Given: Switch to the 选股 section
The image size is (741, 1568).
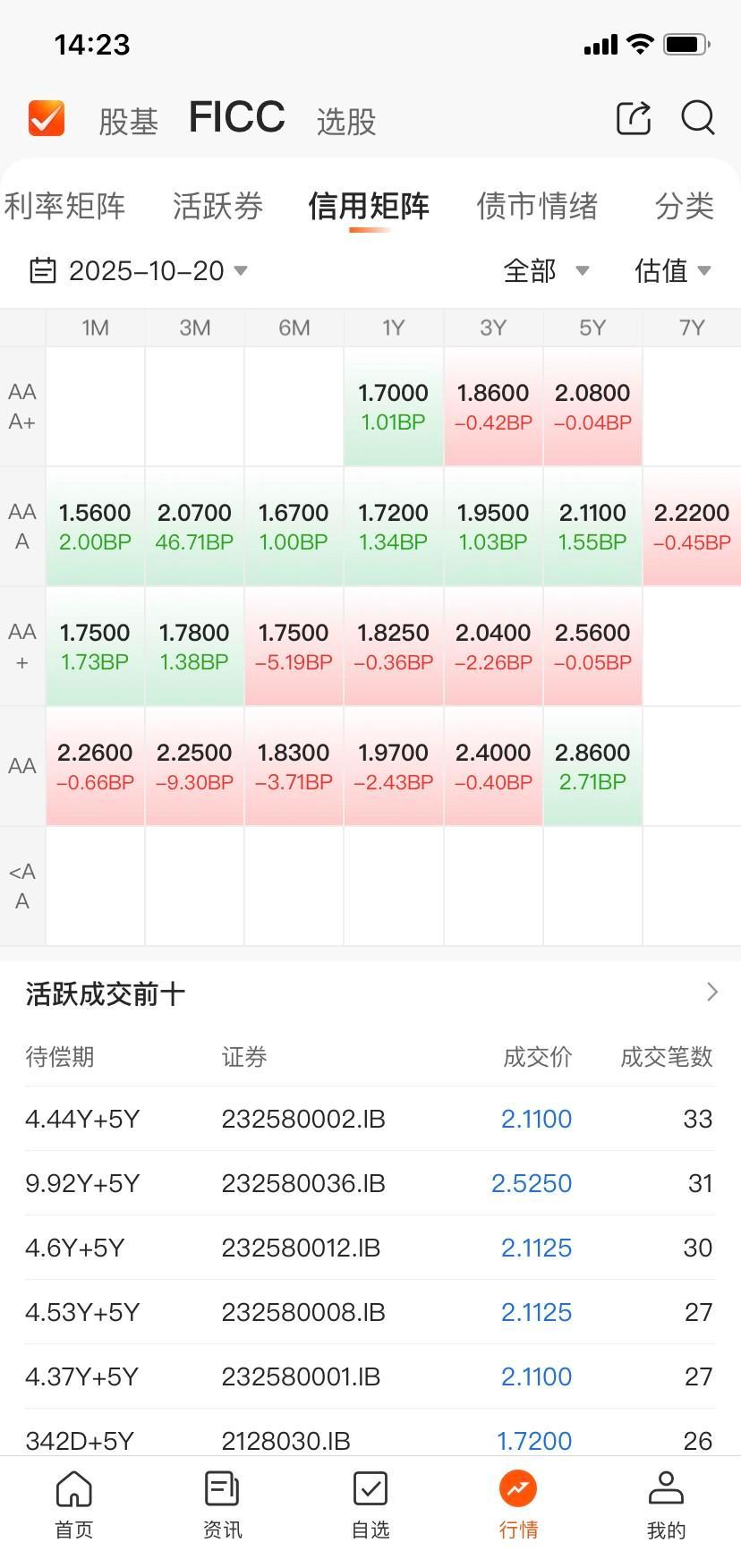Looking at the screenshot, I should tap(345, 121).
